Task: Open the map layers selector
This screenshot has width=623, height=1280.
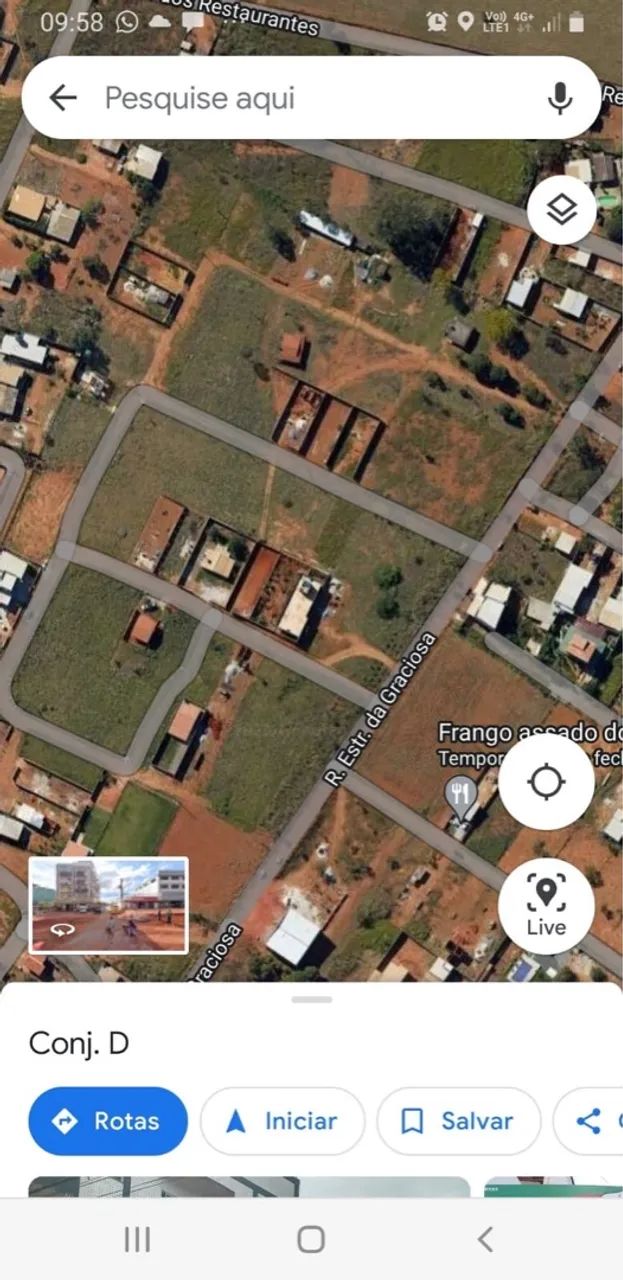Action: (x=562, y=210)
